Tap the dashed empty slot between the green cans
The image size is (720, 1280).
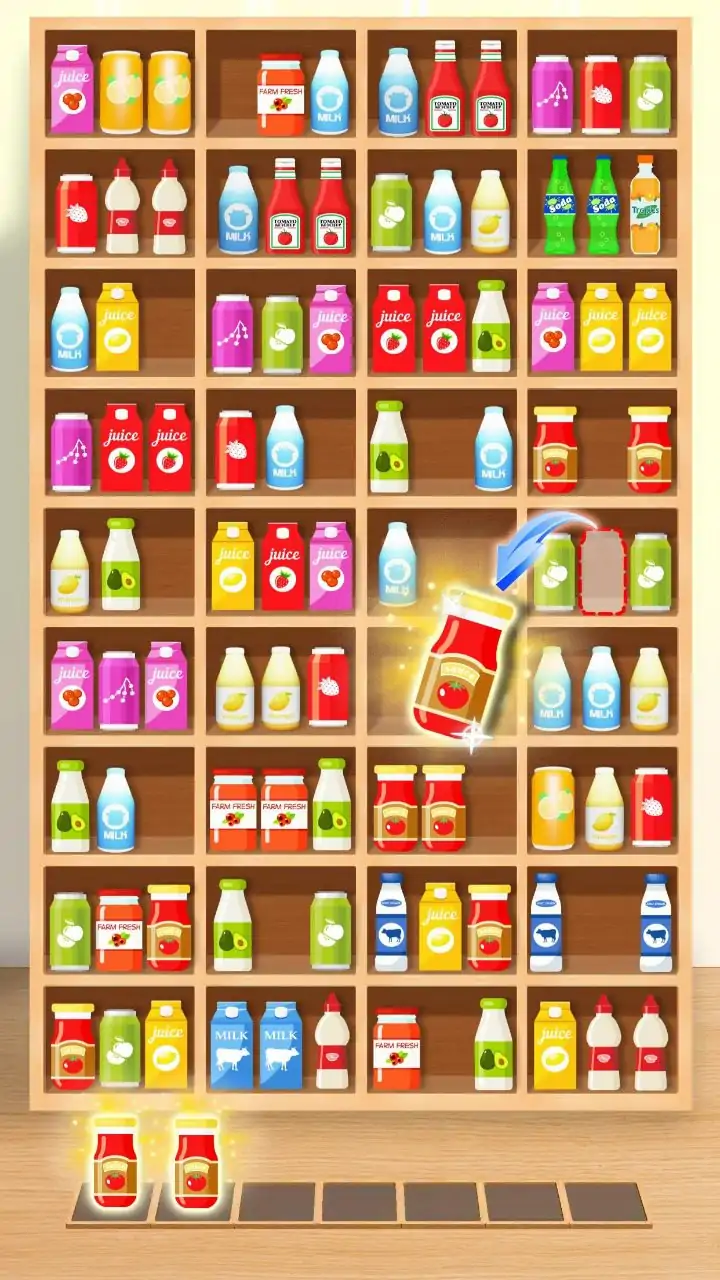pos(602,571)
